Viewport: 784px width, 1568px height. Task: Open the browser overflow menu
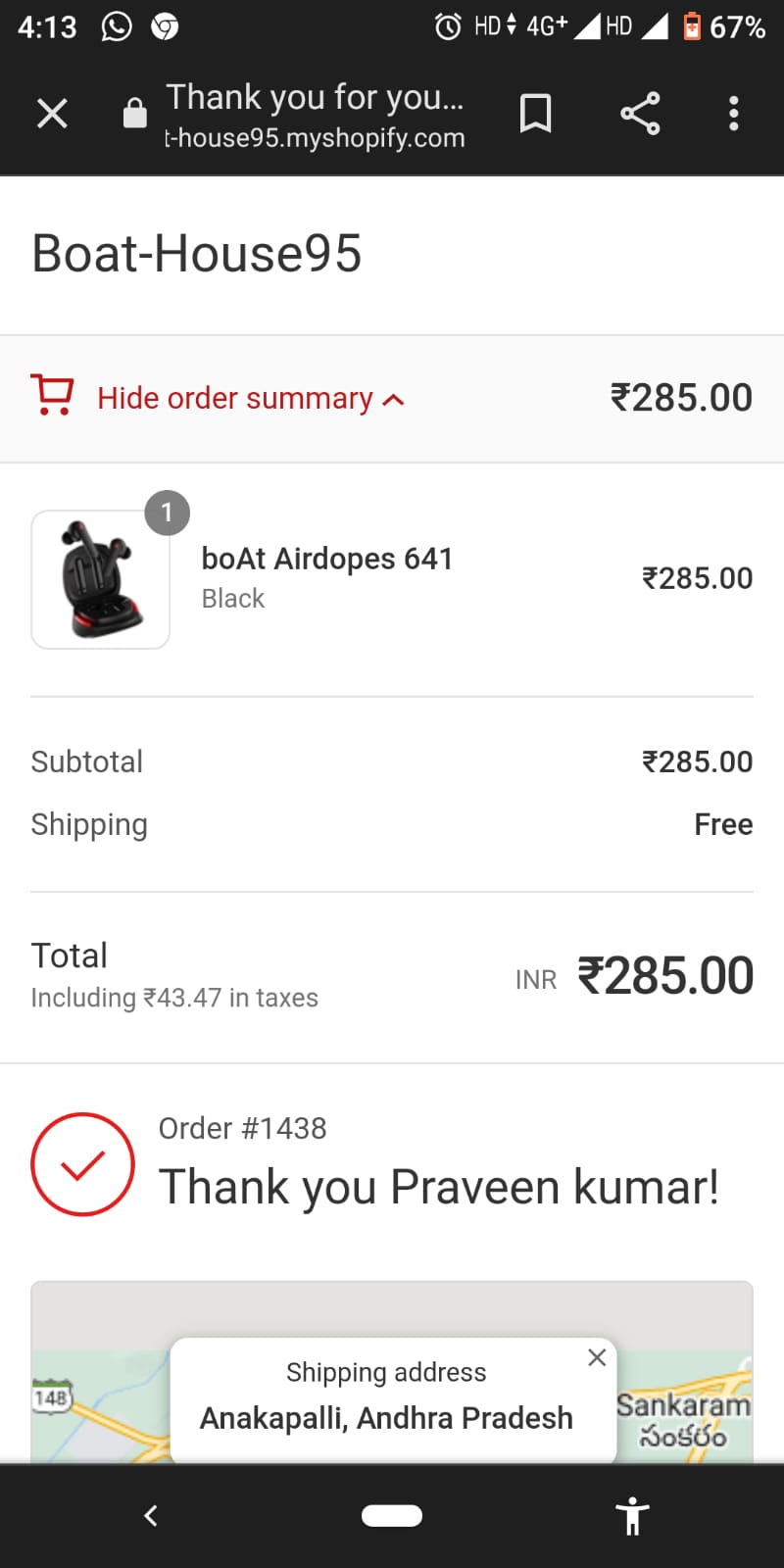tap(733, 114)
